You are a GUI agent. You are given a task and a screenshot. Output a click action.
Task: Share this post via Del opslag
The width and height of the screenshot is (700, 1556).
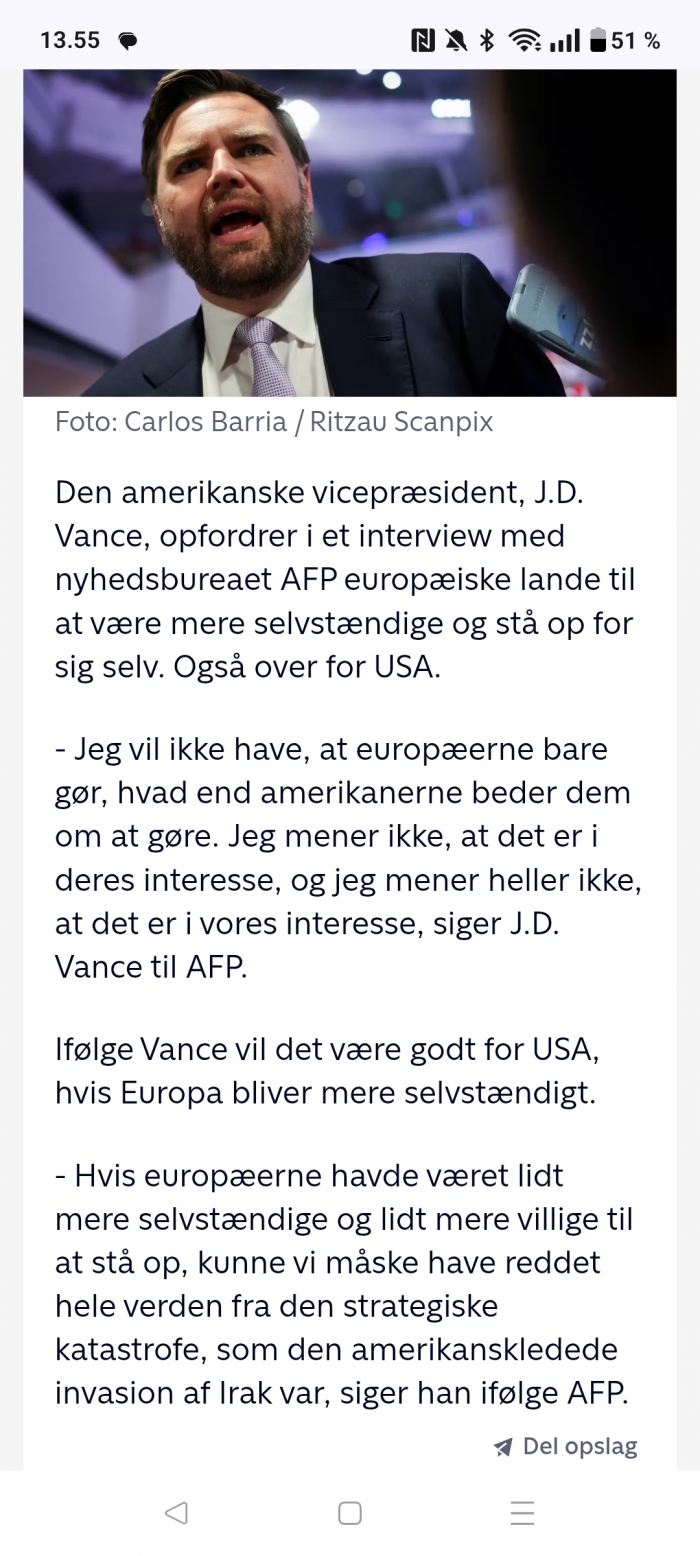tap(565, 1446)
